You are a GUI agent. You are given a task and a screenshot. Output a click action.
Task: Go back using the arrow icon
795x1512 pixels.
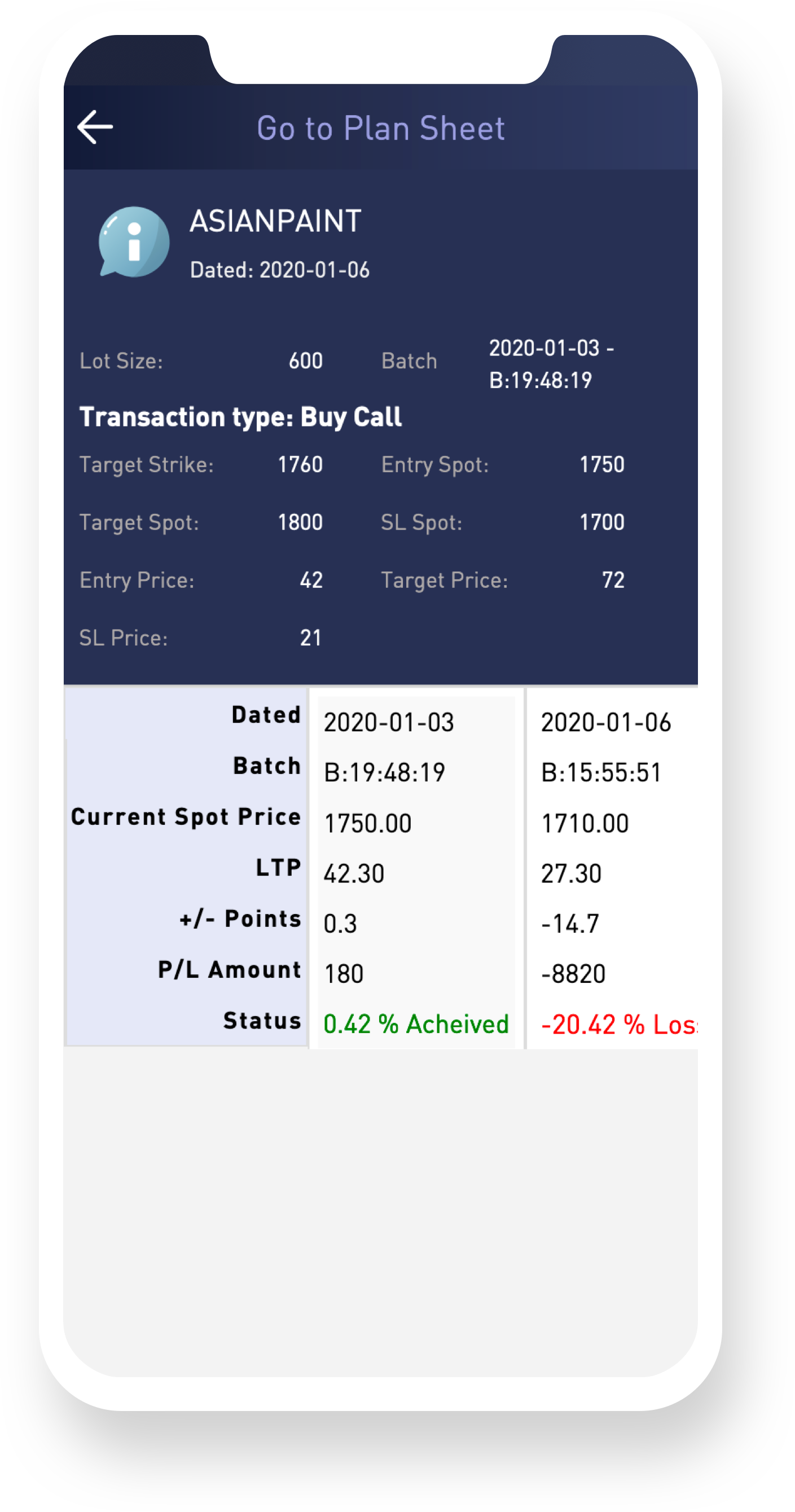[95, 127]
